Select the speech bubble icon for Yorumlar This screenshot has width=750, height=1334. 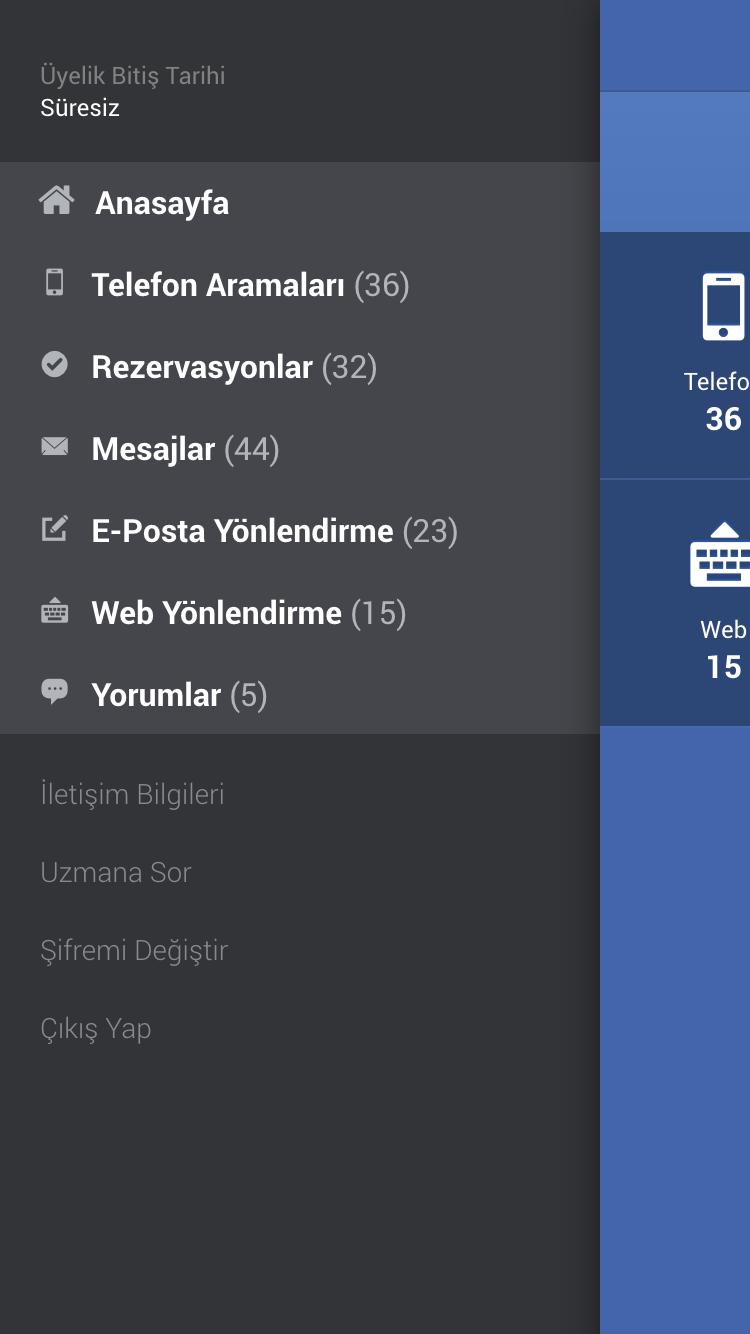coord(55,690)
